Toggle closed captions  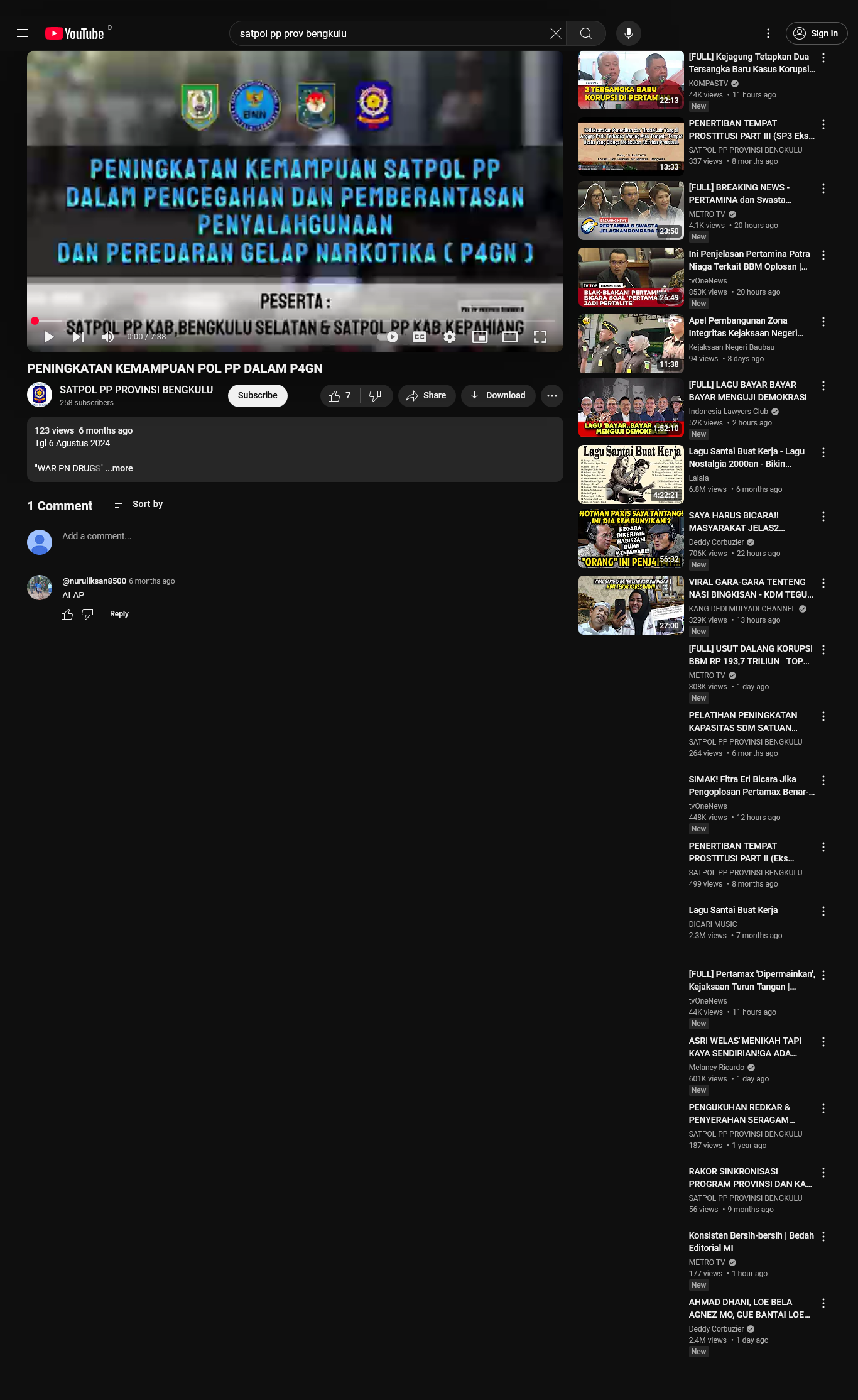(x=420, y=337)
